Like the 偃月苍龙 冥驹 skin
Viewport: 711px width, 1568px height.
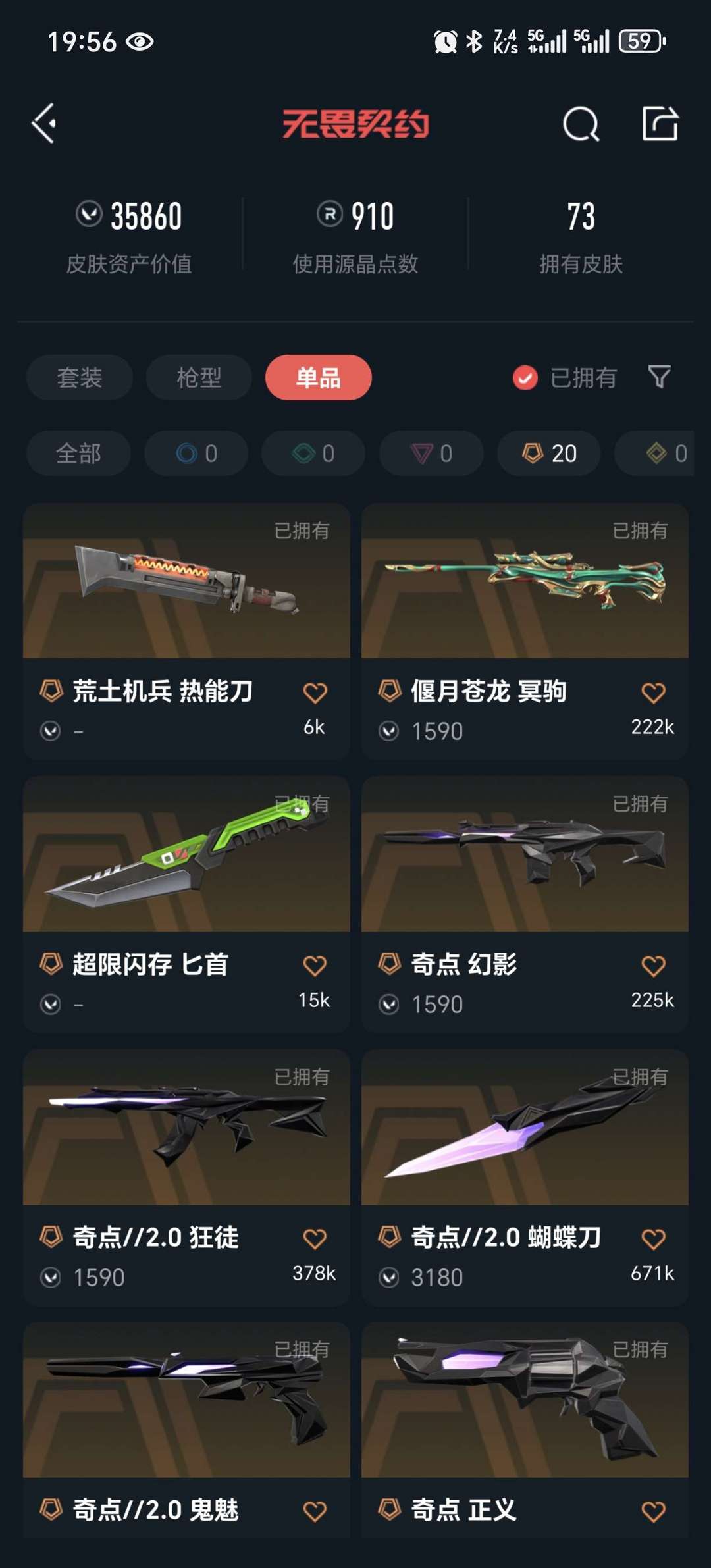click(653, 693)
